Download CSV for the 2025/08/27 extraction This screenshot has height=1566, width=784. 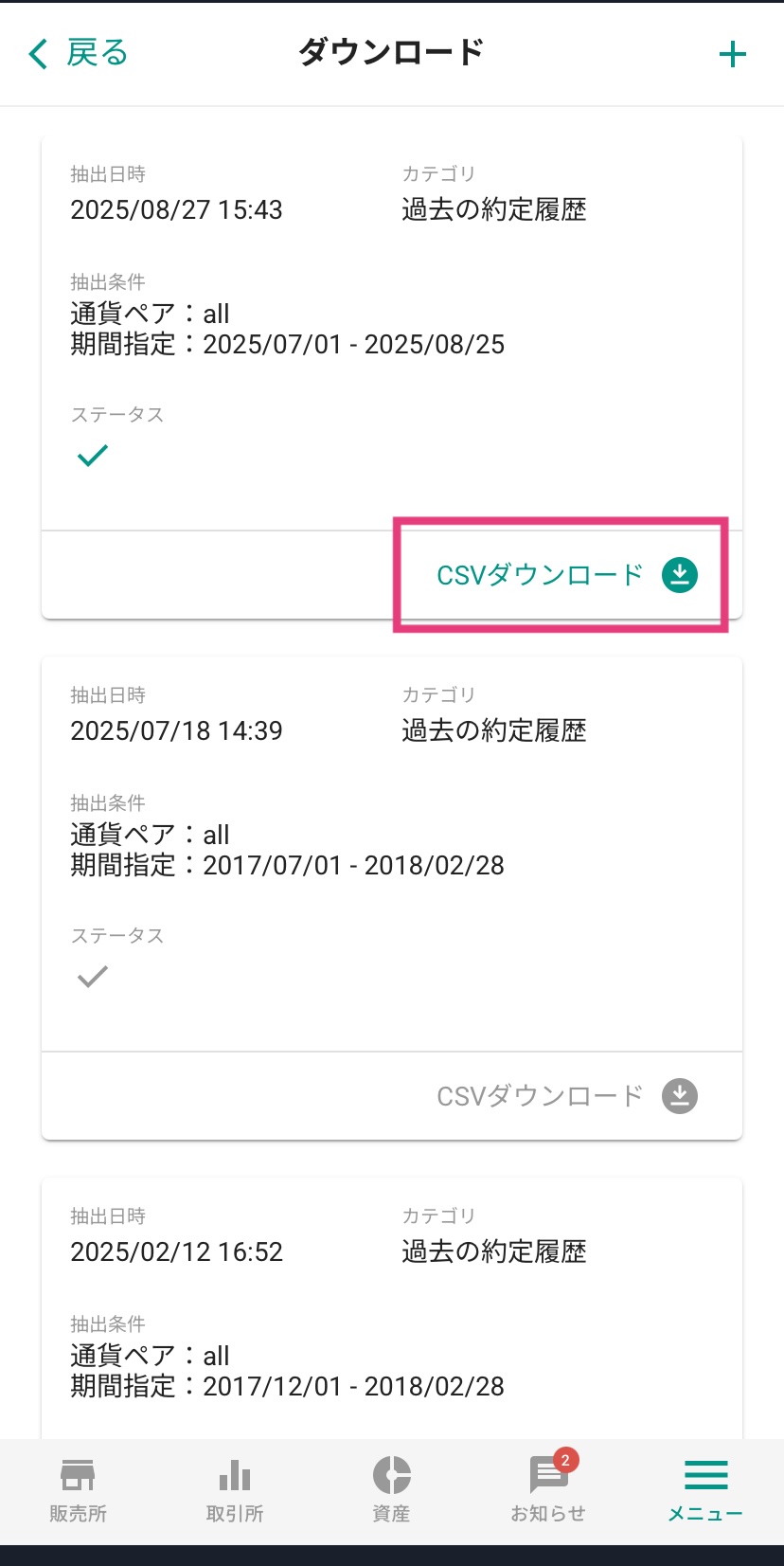(566, 575)
